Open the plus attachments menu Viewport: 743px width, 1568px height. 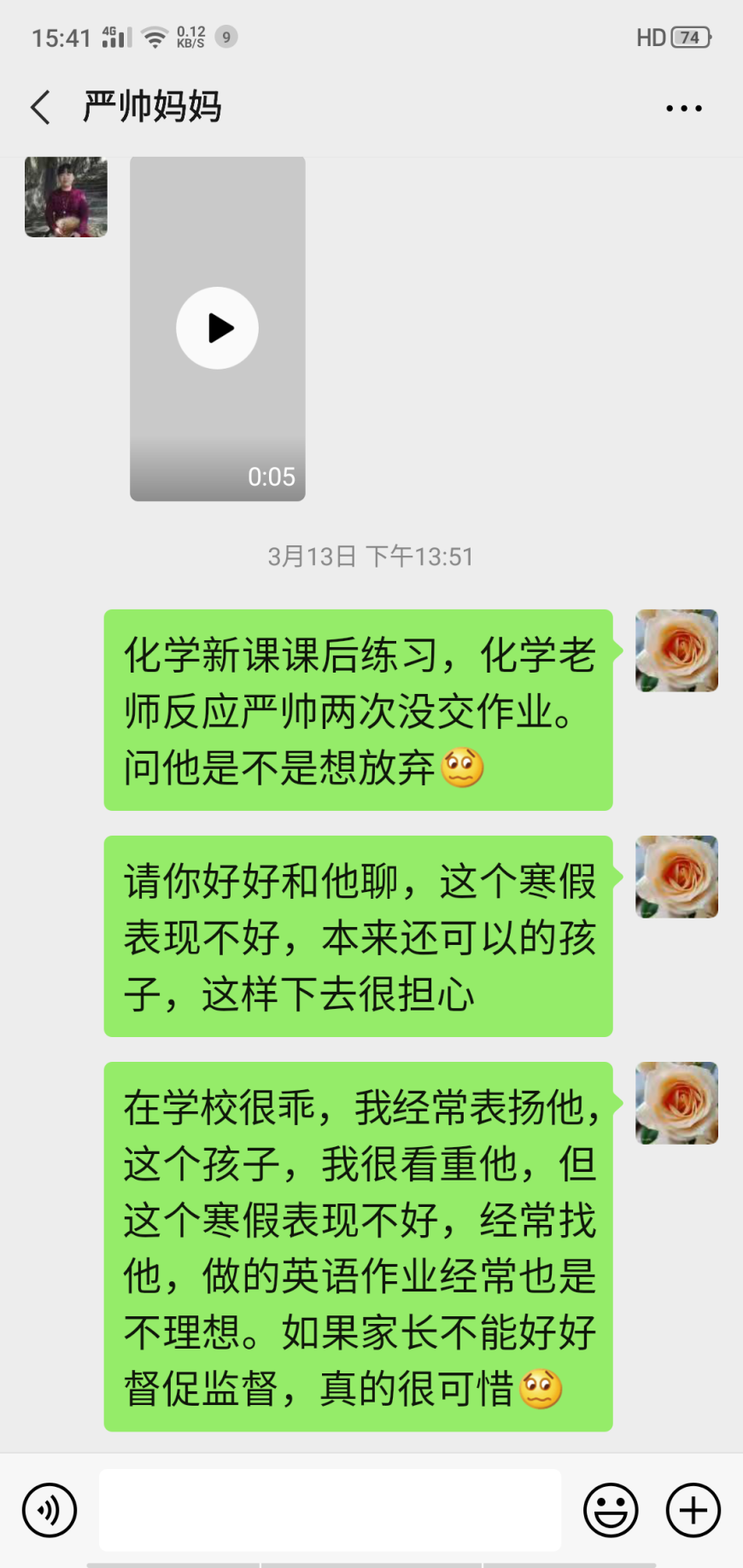point(693,1510)
